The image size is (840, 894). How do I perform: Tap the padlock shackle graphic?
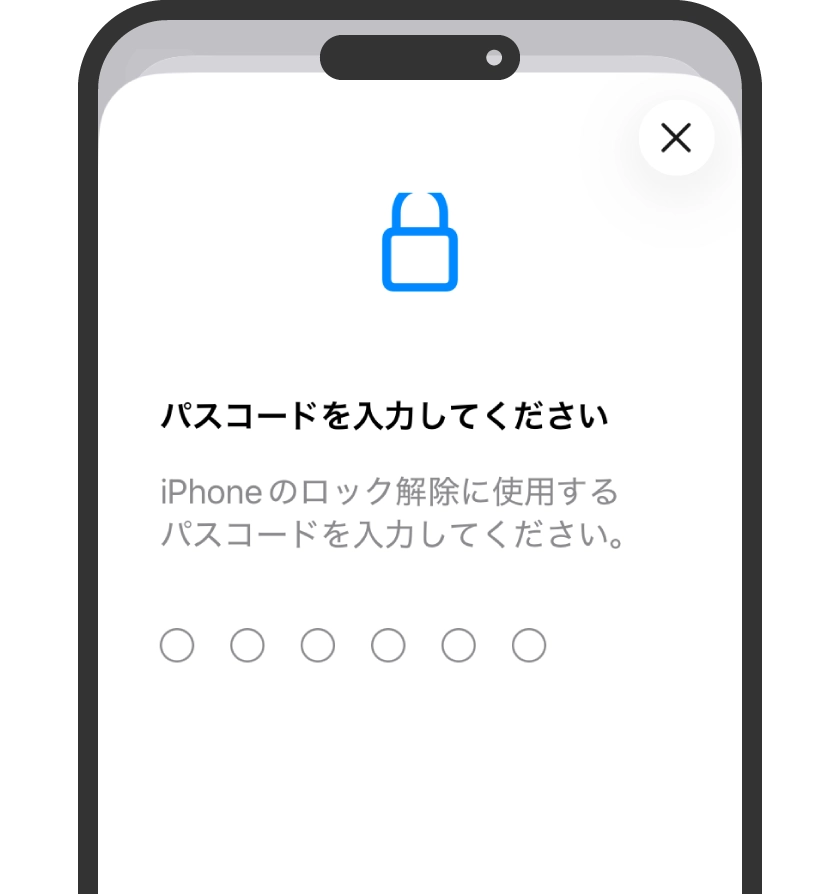(420, 210)
